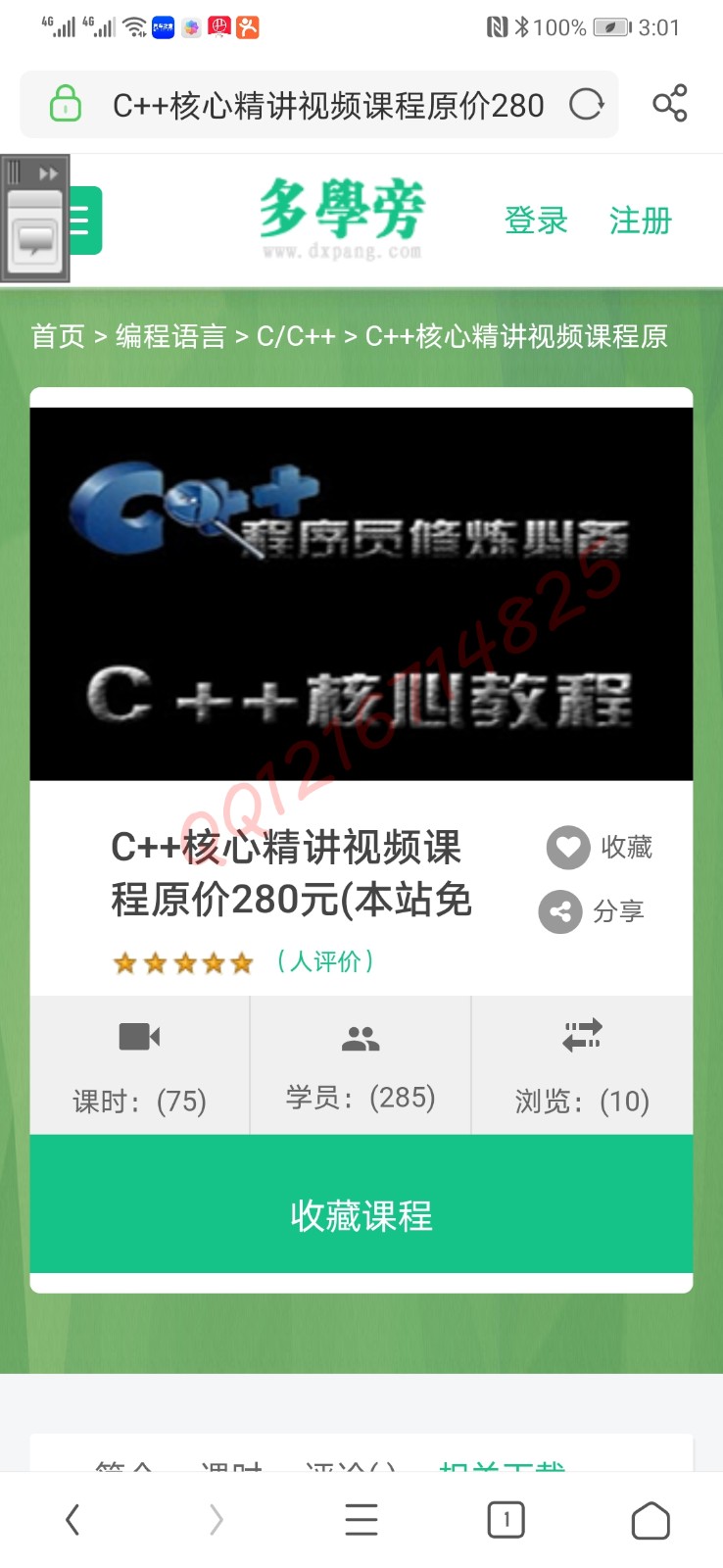The height and width of the screenshot is (1568, 723).
Task: Go back with the browser back arrow
Action: [72, 1520]
